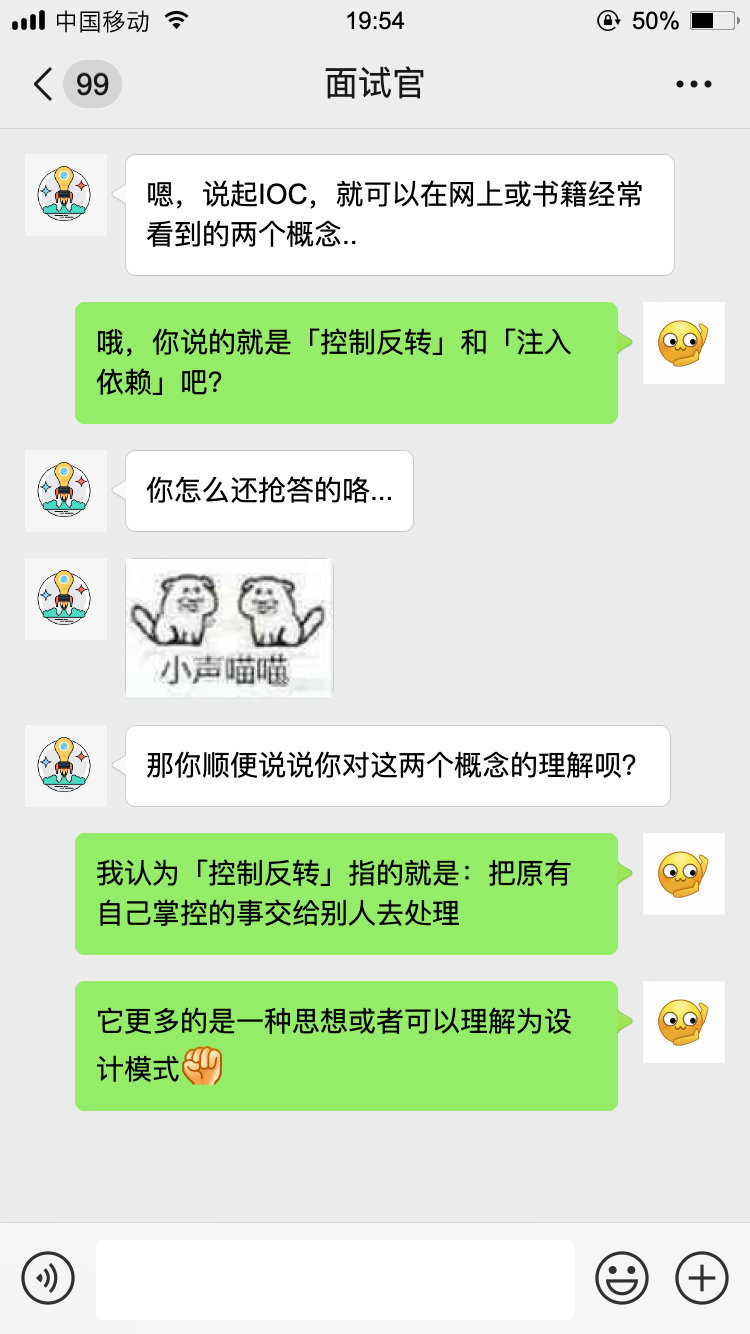Tap interviewer avatar beside 你怎么还抢答的咯
The width and height of the screenshot is (750, 1334).
(x=65, y=491)
